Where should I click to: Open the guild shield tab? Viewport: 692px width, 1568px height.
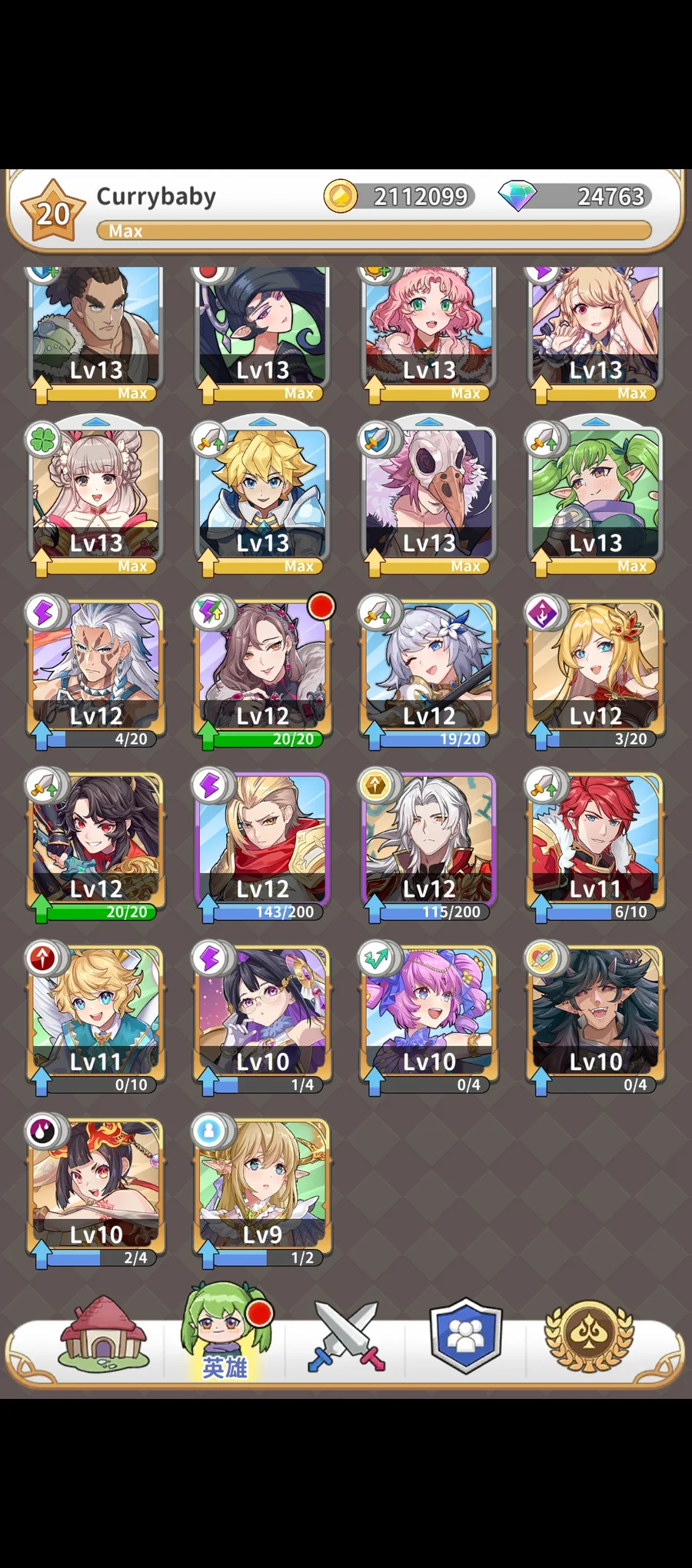(466, 1337)
